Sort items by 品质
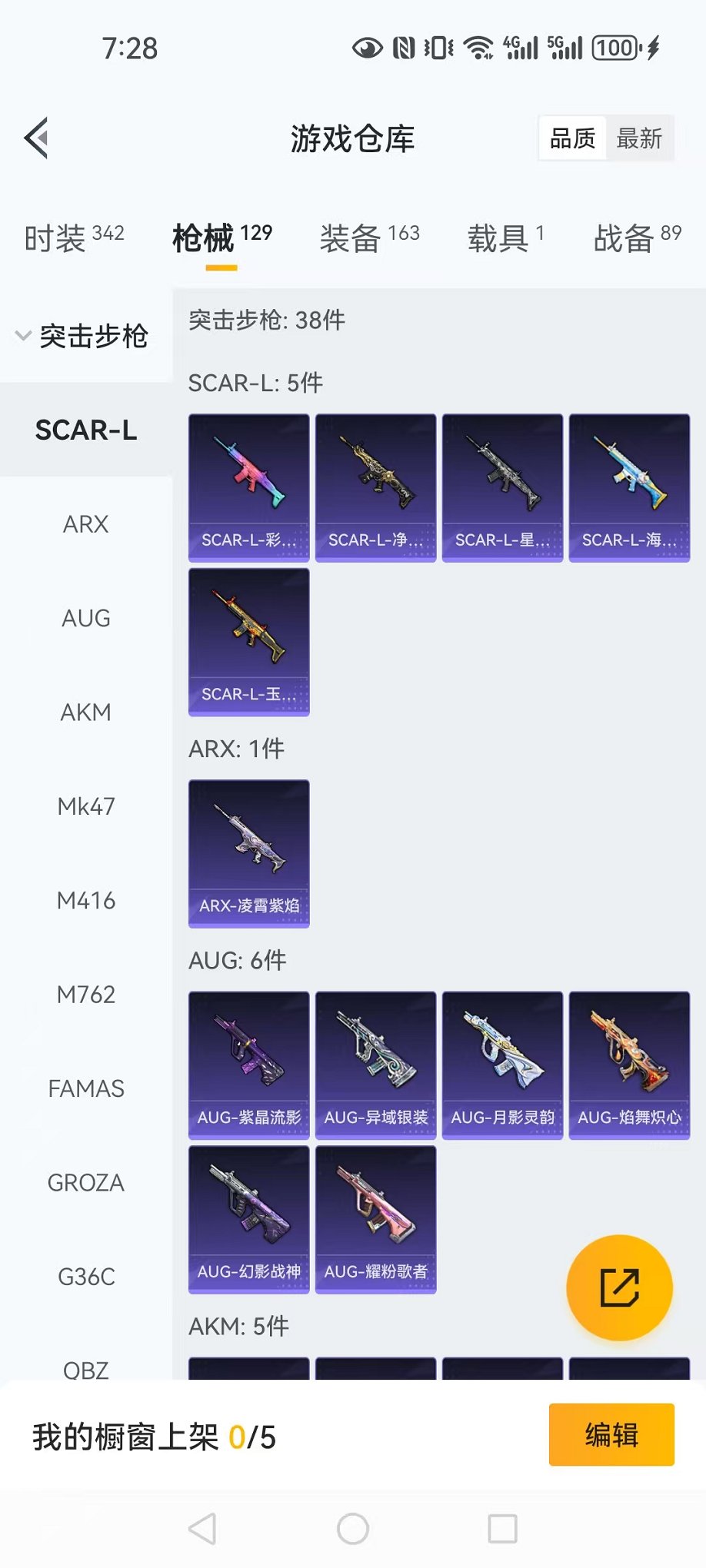 573,139
